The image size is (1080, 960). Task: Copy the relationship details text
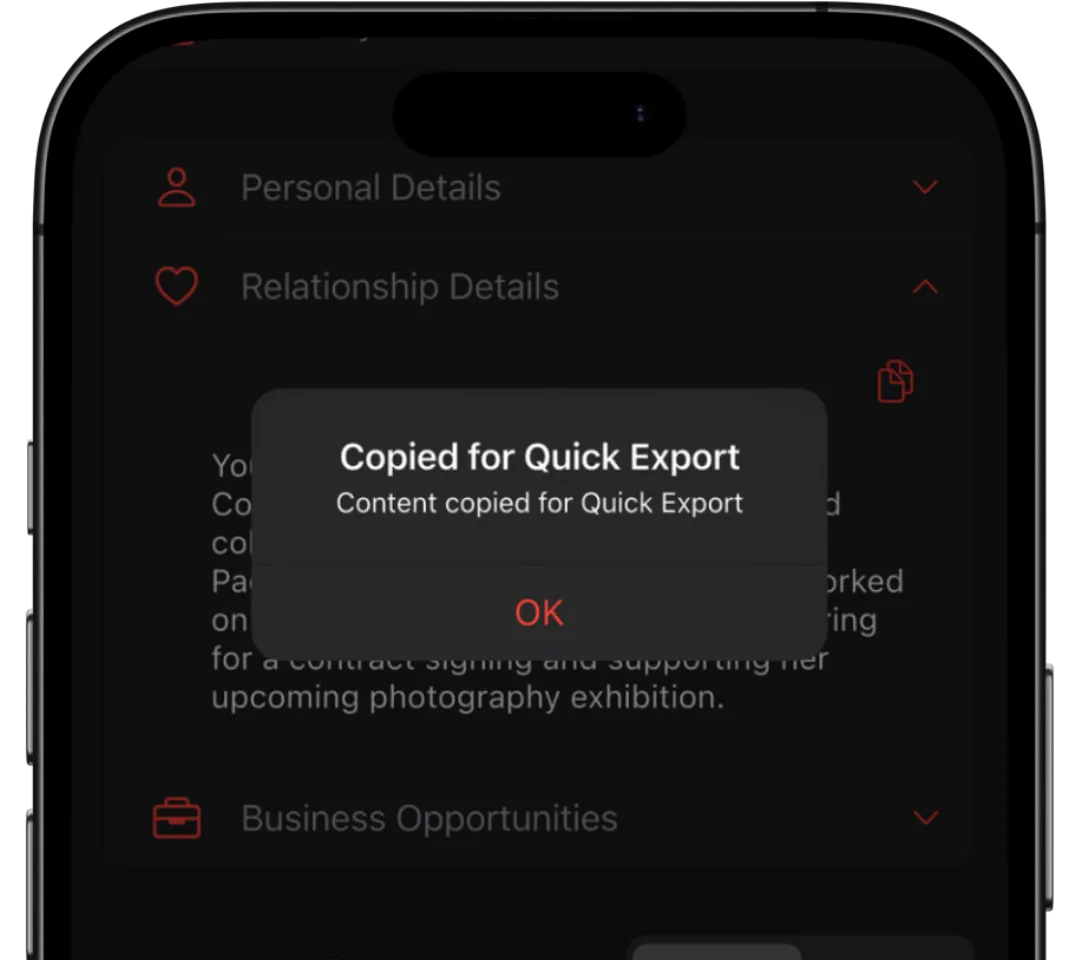point(895,381)
